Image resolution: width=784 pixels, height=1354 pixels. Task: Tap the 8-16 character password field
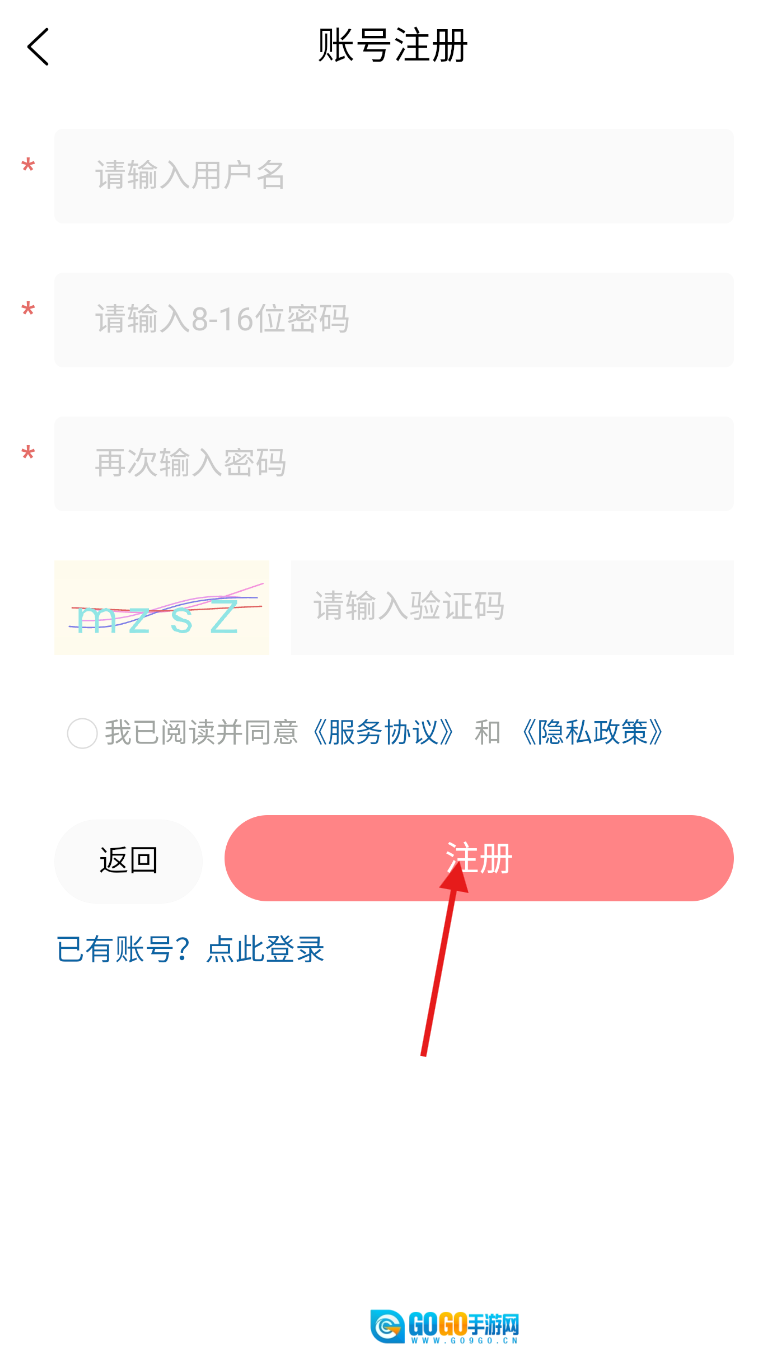pos(394,320)
